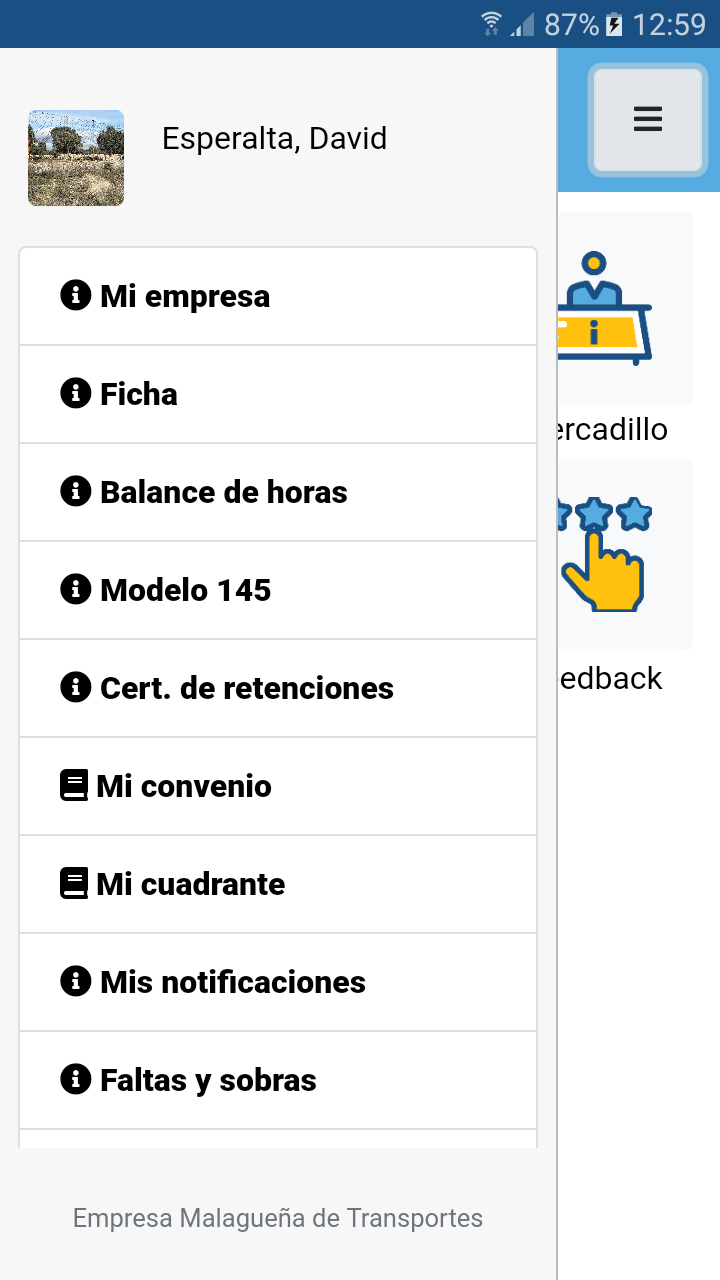Open Faltas y sobras

(278, 1080)
